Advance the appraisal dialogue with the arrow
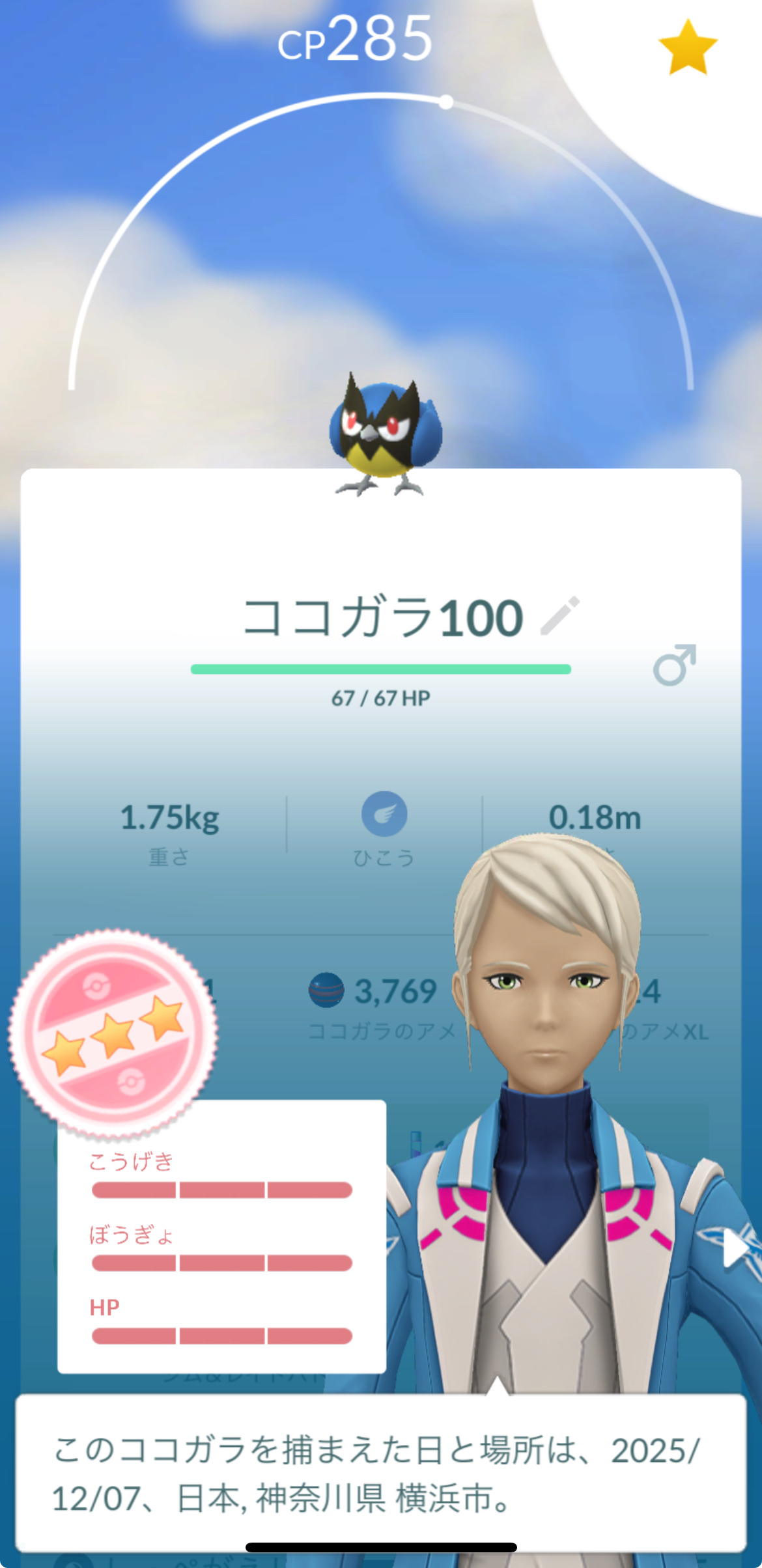 click(x=736, y=1248)
